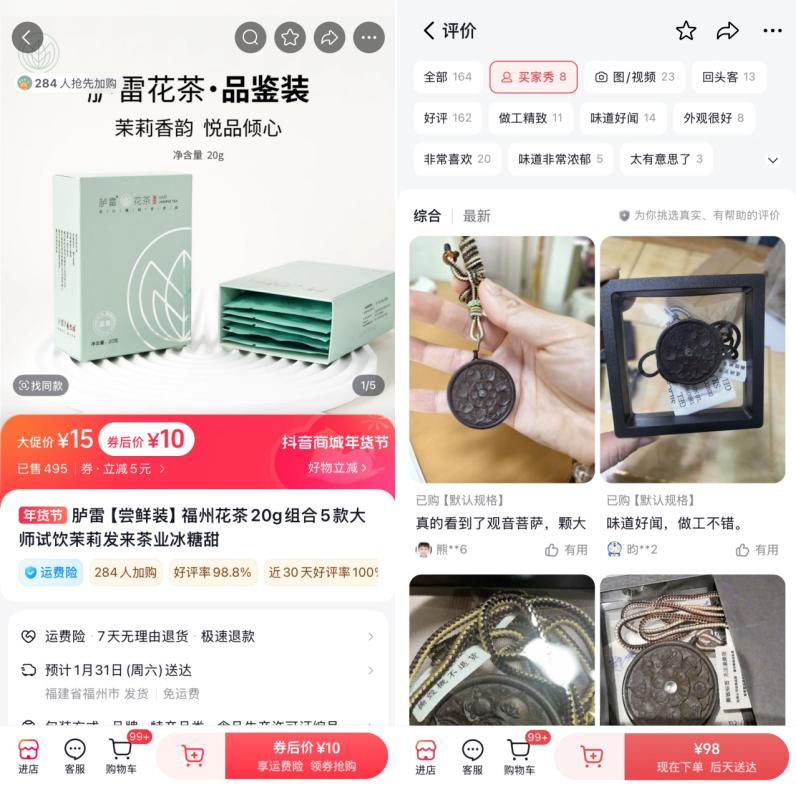
Task: Tap 找同款 on the product image
Action: pyautogui.click(x=40, y=385)
